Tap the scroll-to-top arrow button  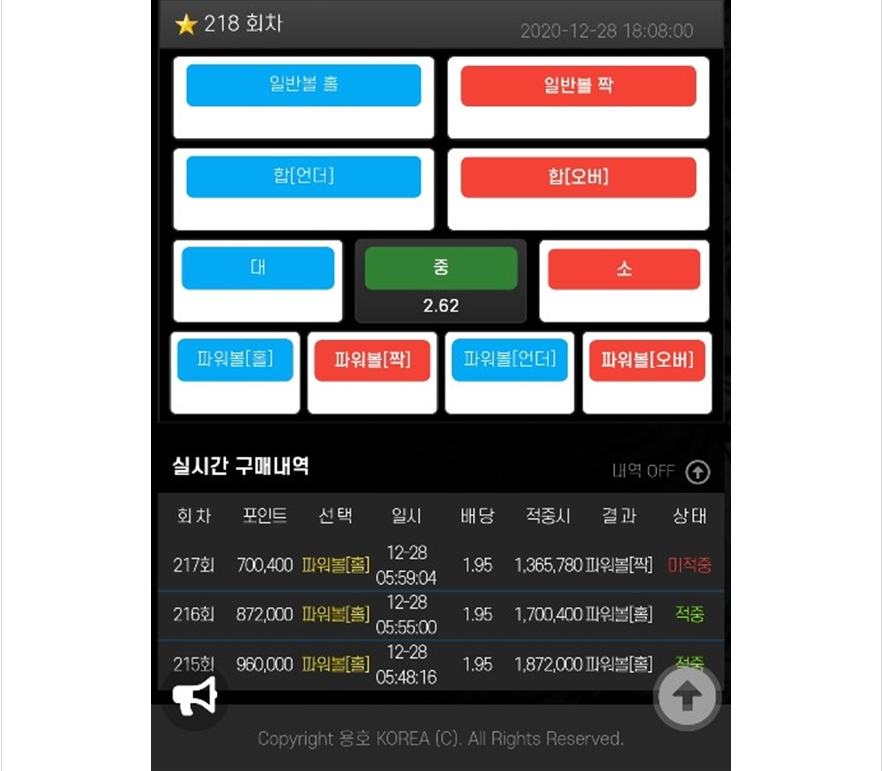(687, 697)
